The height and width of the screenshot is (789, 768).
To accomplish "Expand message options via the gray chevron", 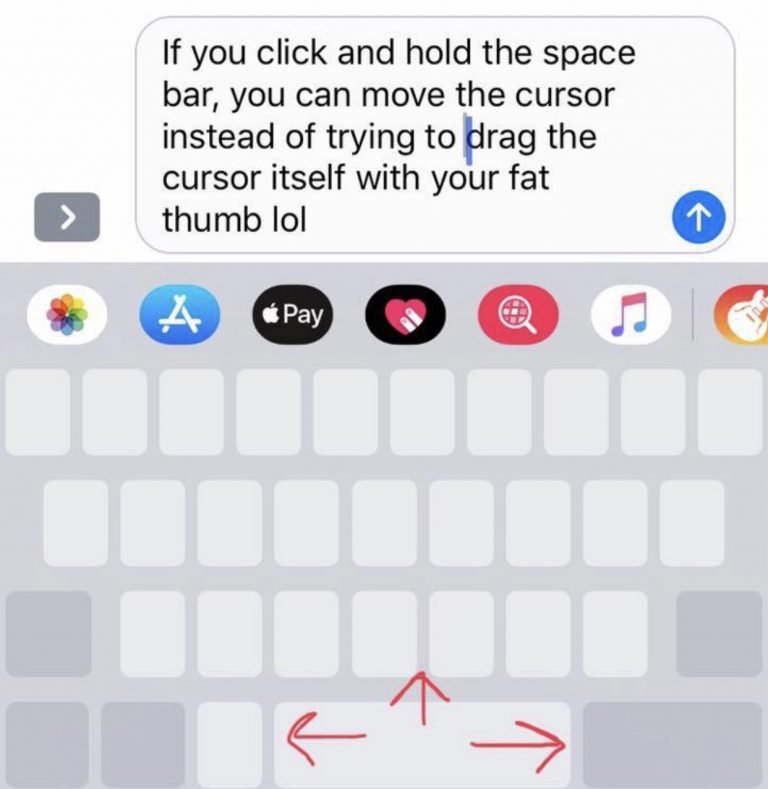I will [x=68, y=217].
